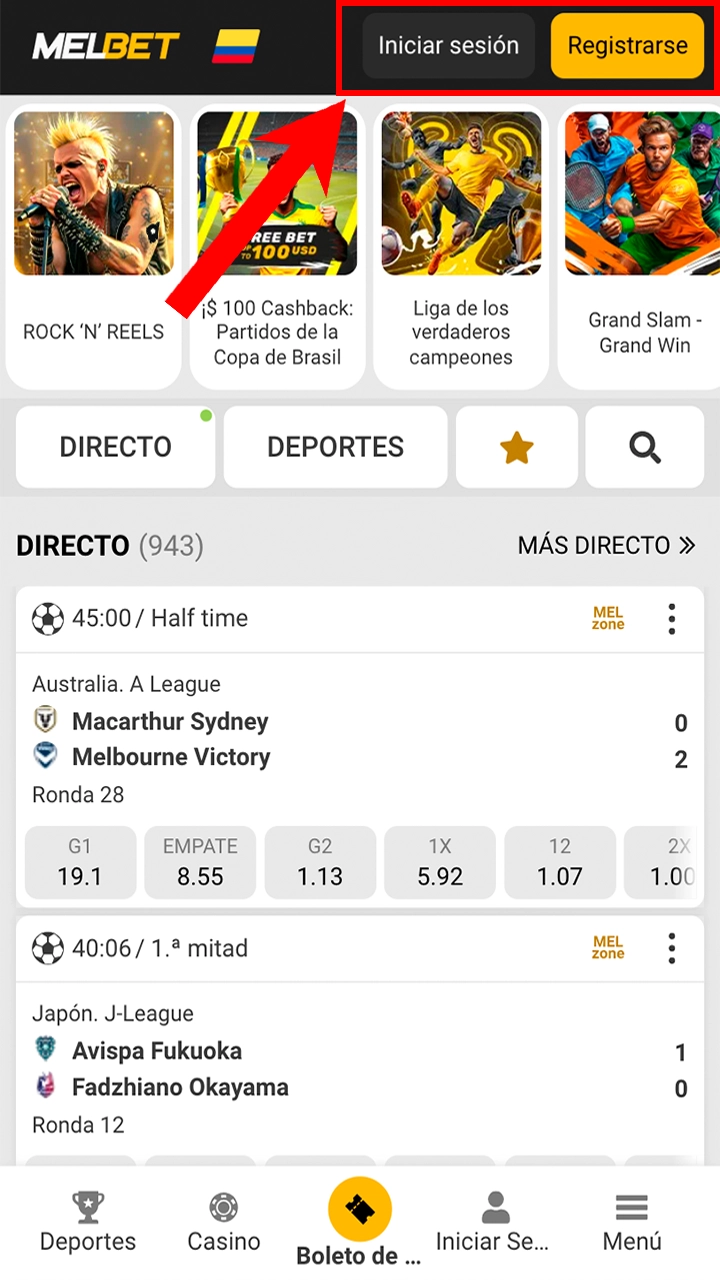Screen dimensions: 720x1280
Task: Select EMPATE odds 8.55
Action: (x=200, y=863)
